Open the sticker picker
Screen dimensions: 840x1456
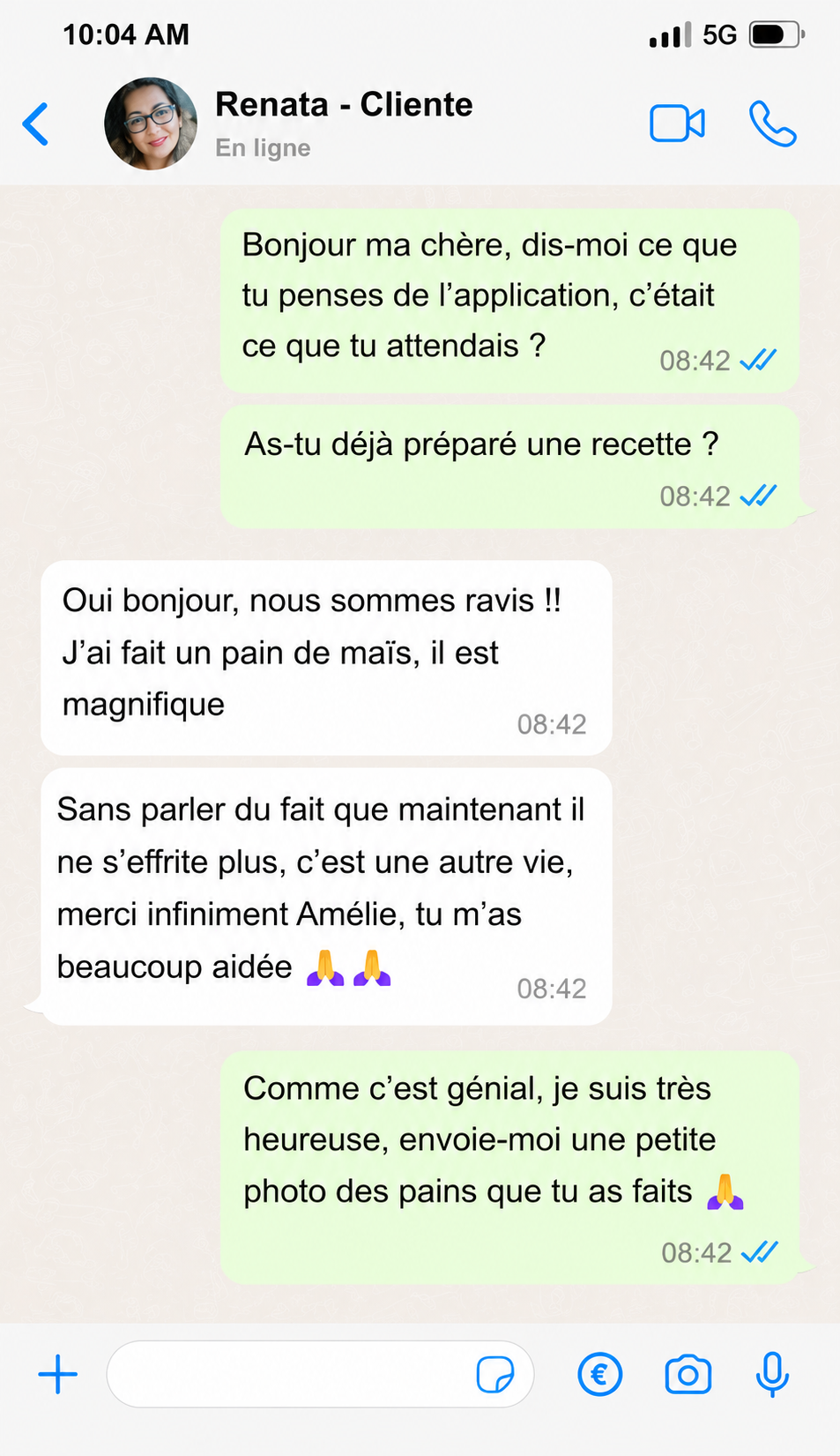pos(495,1374)
